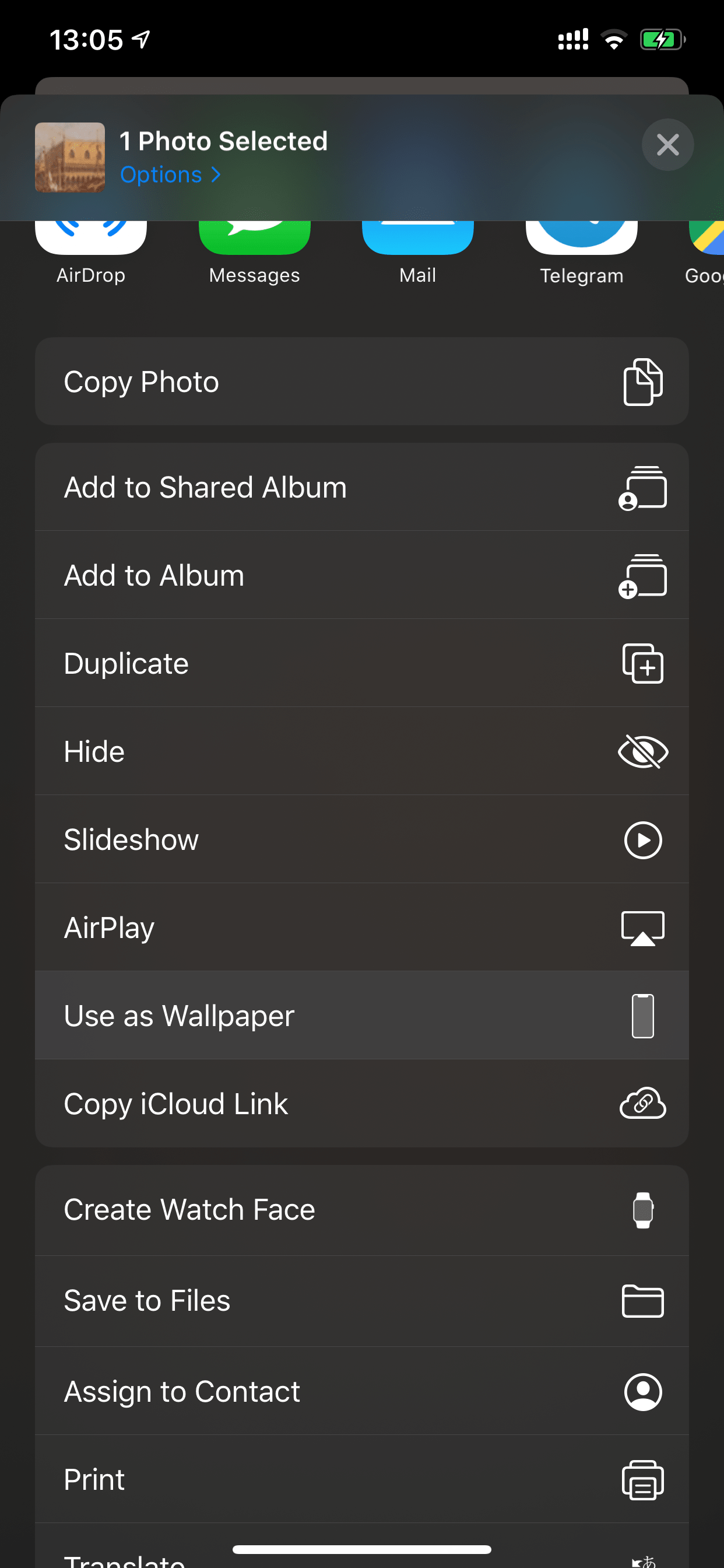Select Copy Photo
This screenshot has height=1568, width=724.
coord(362,381)
